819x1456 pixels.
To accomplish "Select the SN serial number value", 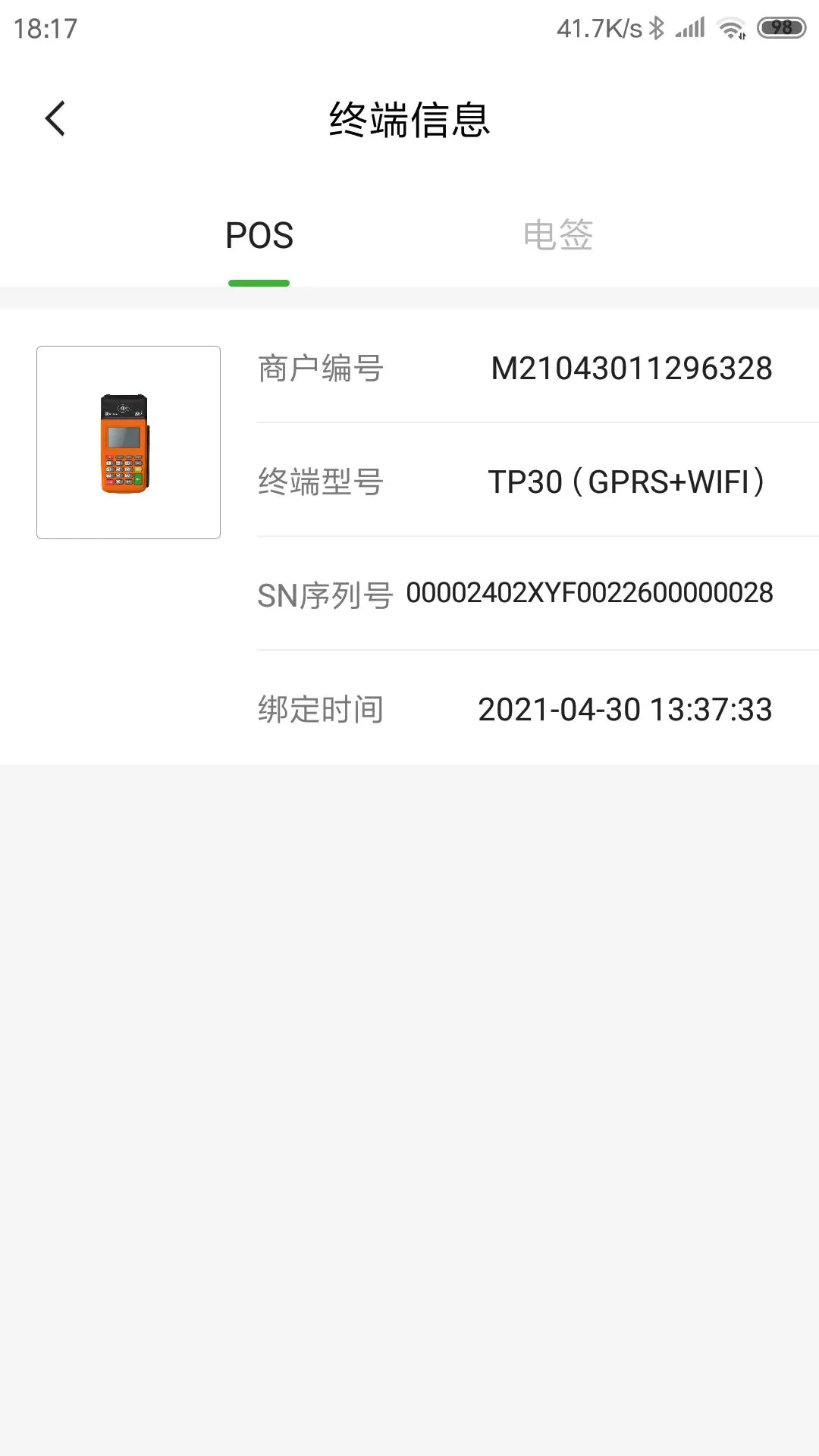I will pyautogui.click(x=589, y=594).
